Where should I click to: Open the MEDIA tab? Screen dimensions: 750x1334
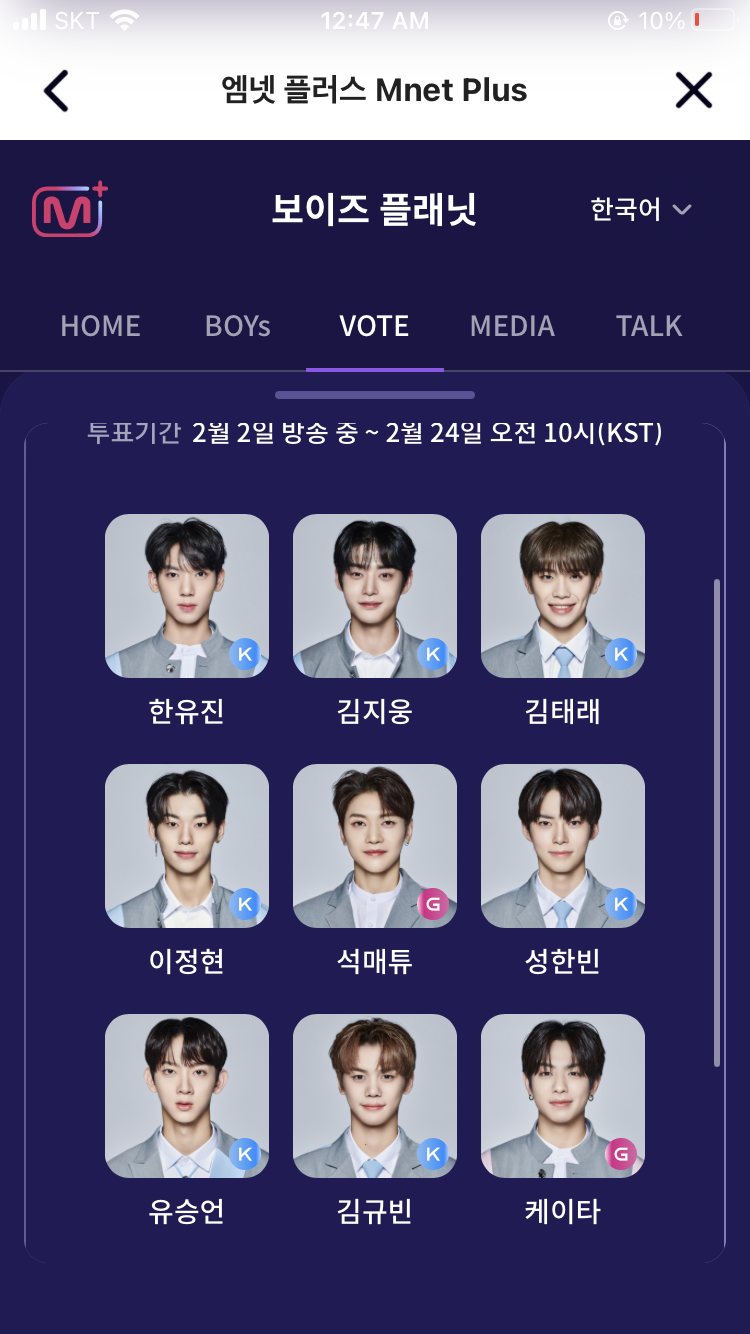tap(512, 326)
